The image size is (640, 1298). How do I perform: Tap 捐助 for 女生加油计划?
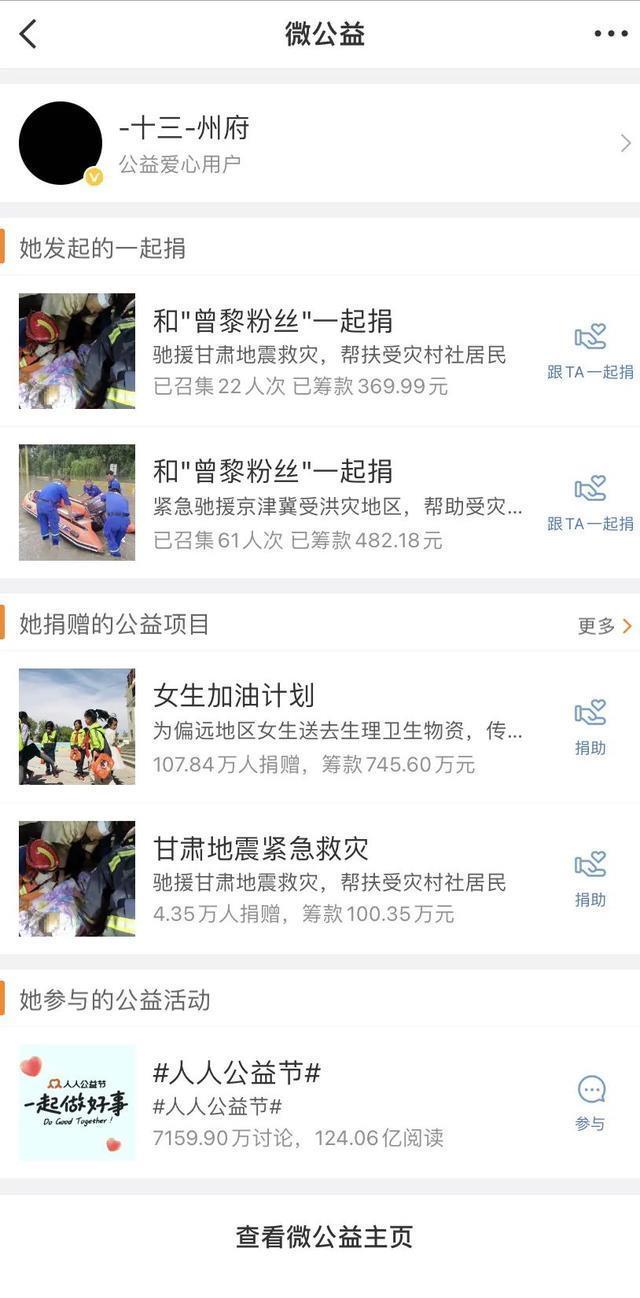pyautogui.click(x=590, y=728)
